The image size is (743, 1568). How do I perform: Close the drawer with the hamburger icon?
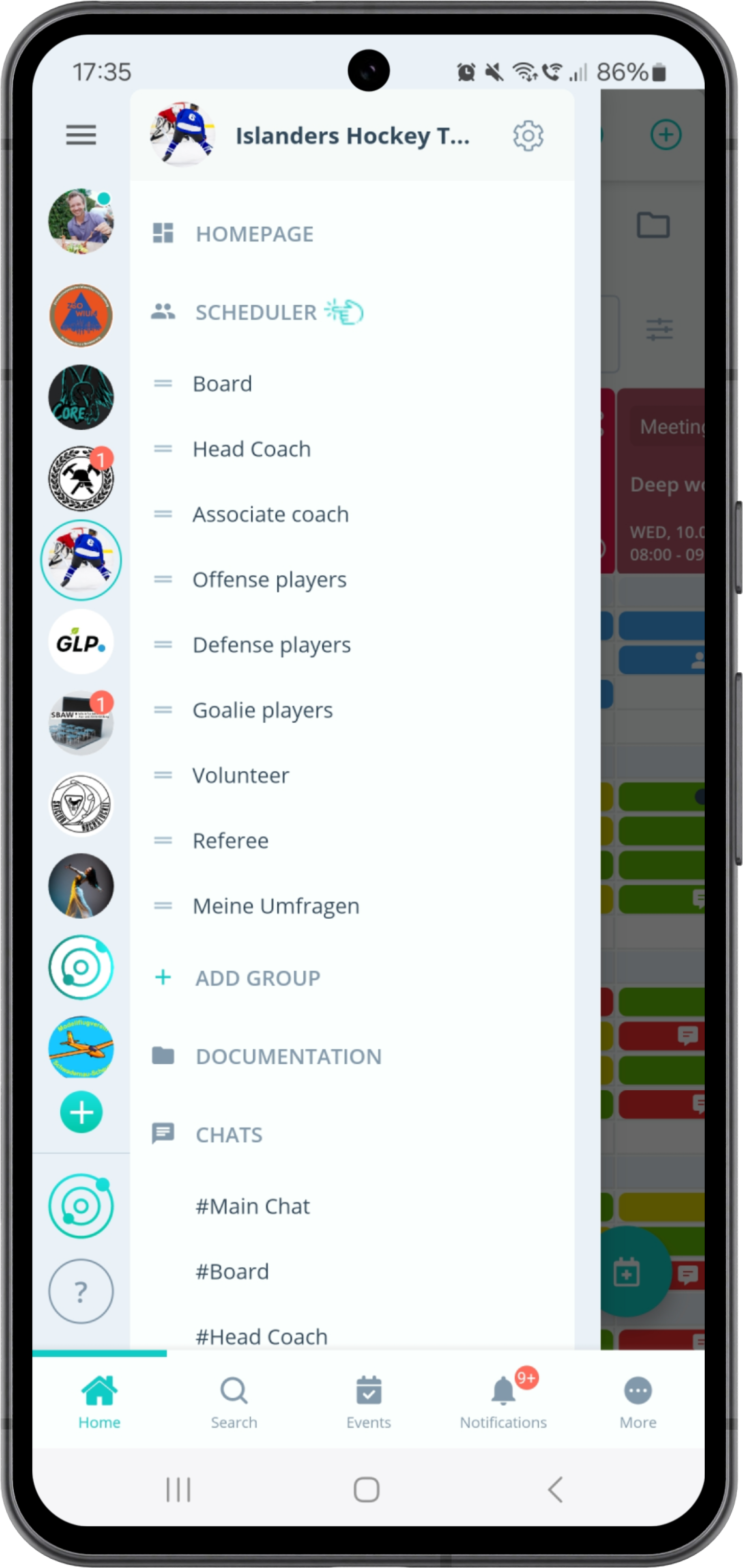pyautogui.click(x=81, y=135)
